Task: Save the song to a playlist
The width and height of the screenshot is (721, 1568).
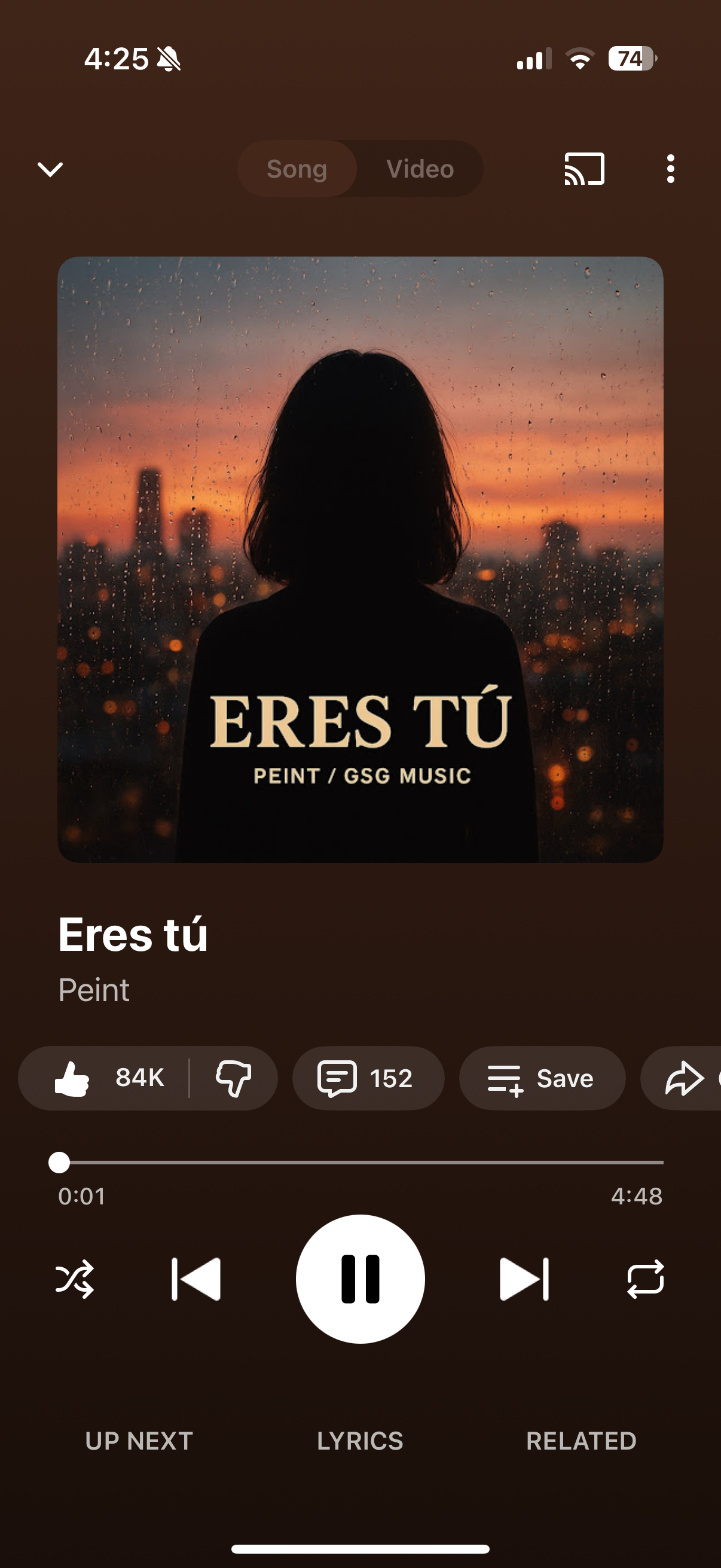Action: tap(542, 1078)
